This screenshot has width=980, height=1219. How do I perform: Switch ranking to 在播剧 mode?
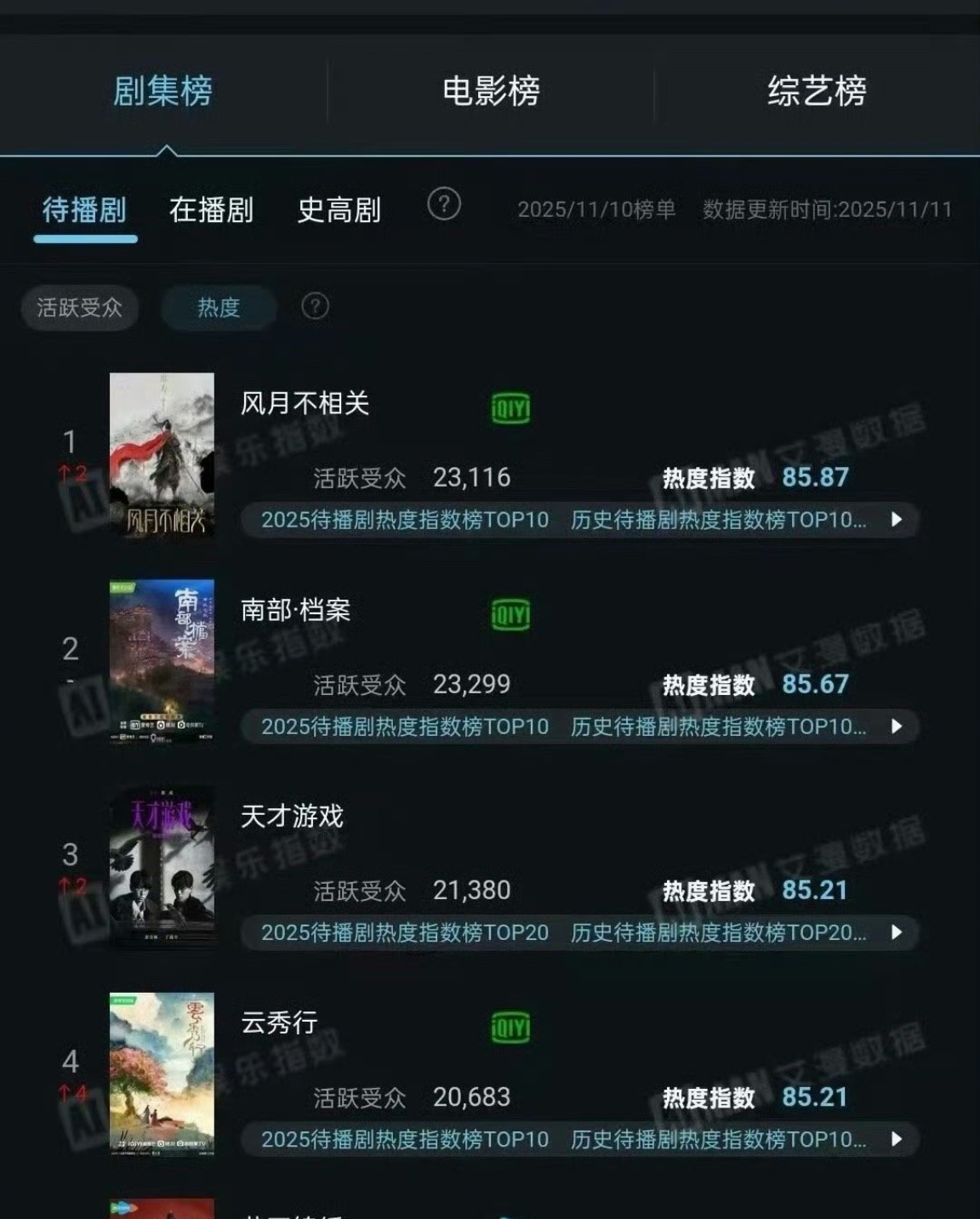pyautogui.click(x=209, y=210)
